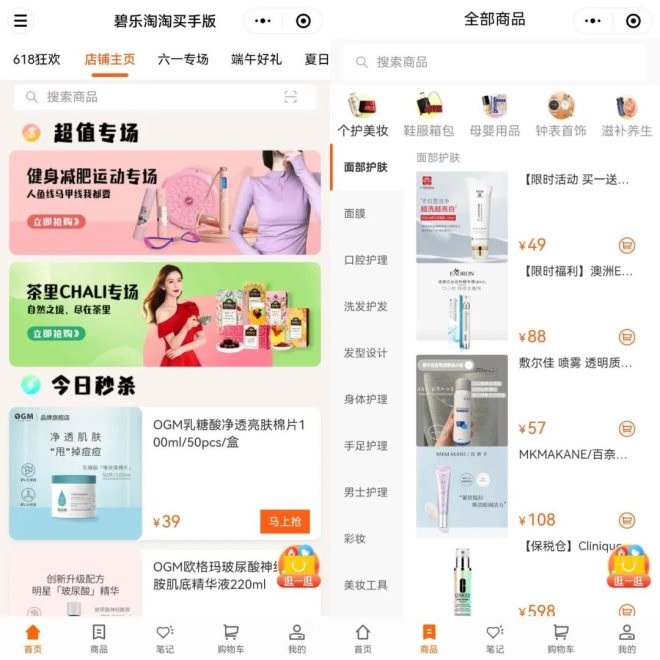The image size is (660, 660).
Task: Add the ¥108 MKMAKANE product to the cart
Action: [x=627, y=520]
